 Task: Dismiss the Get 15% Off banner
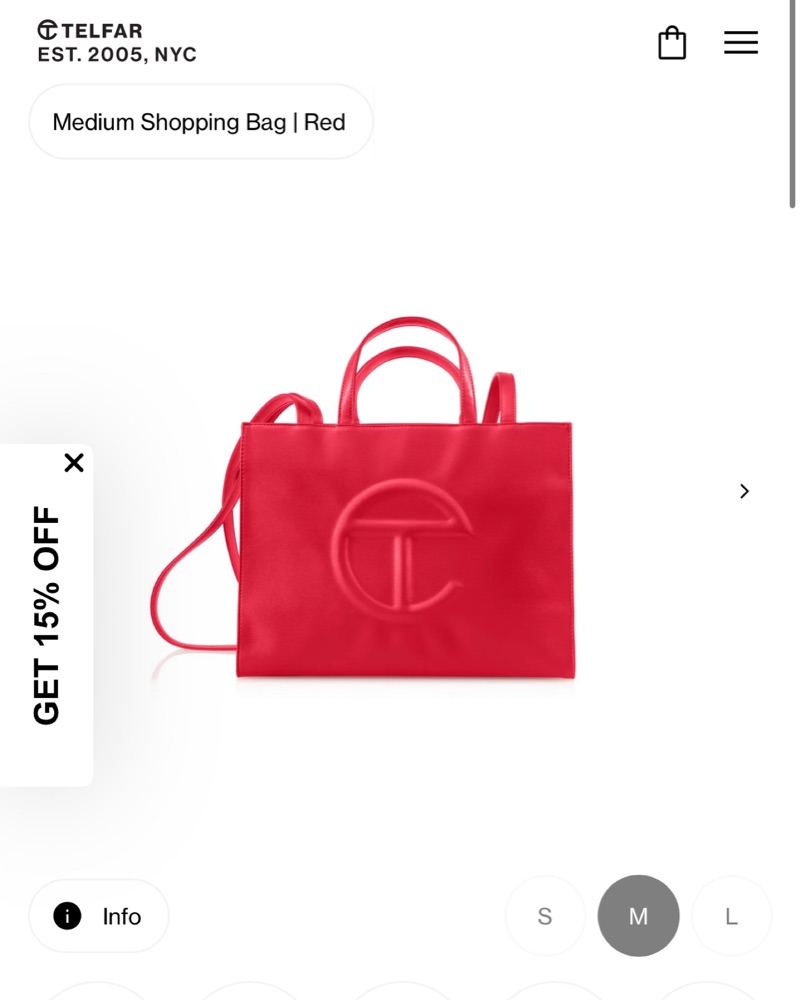[x=74, y=463]
